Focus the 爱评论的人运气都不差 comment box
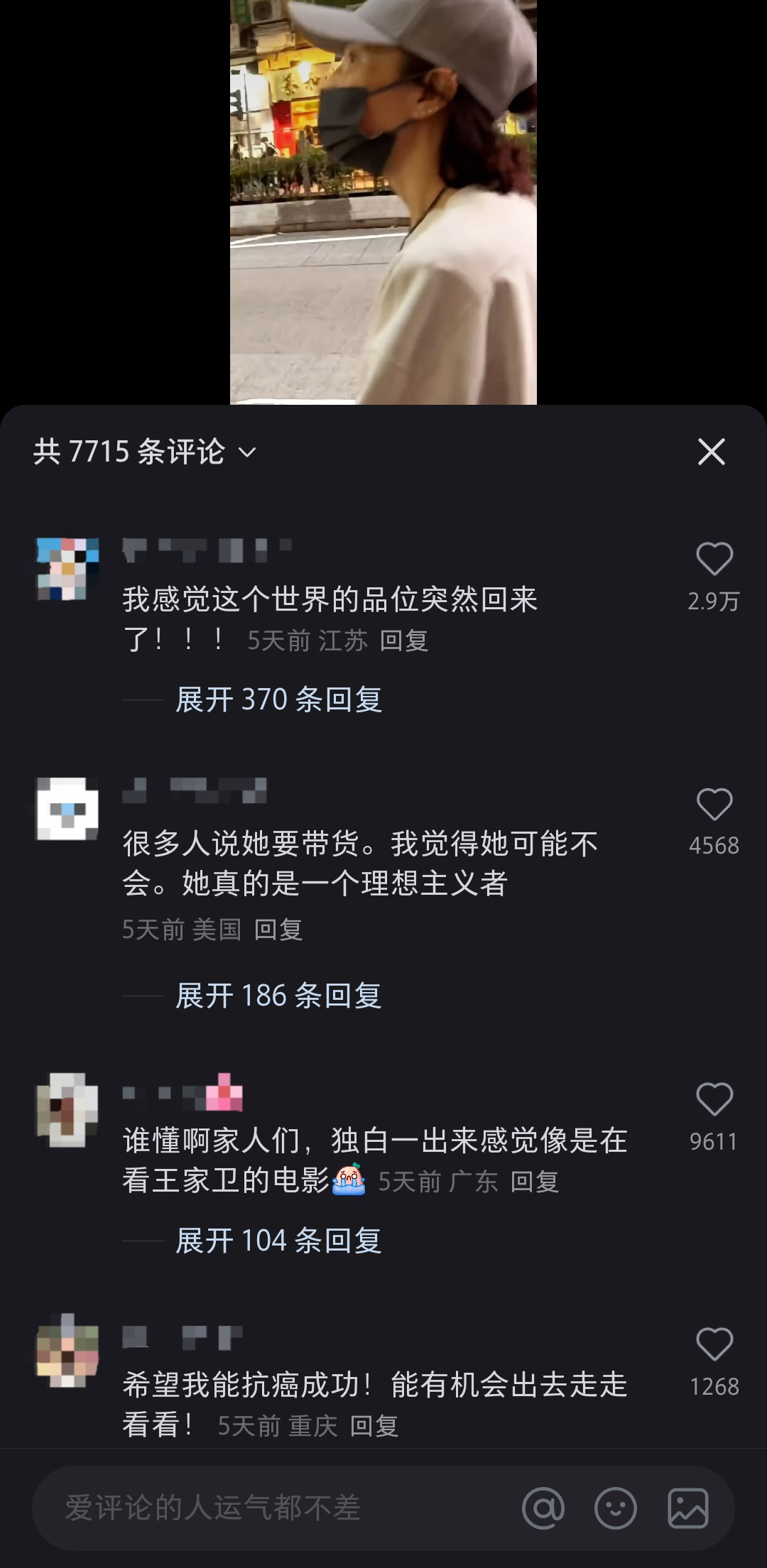 click(270, 1508)
